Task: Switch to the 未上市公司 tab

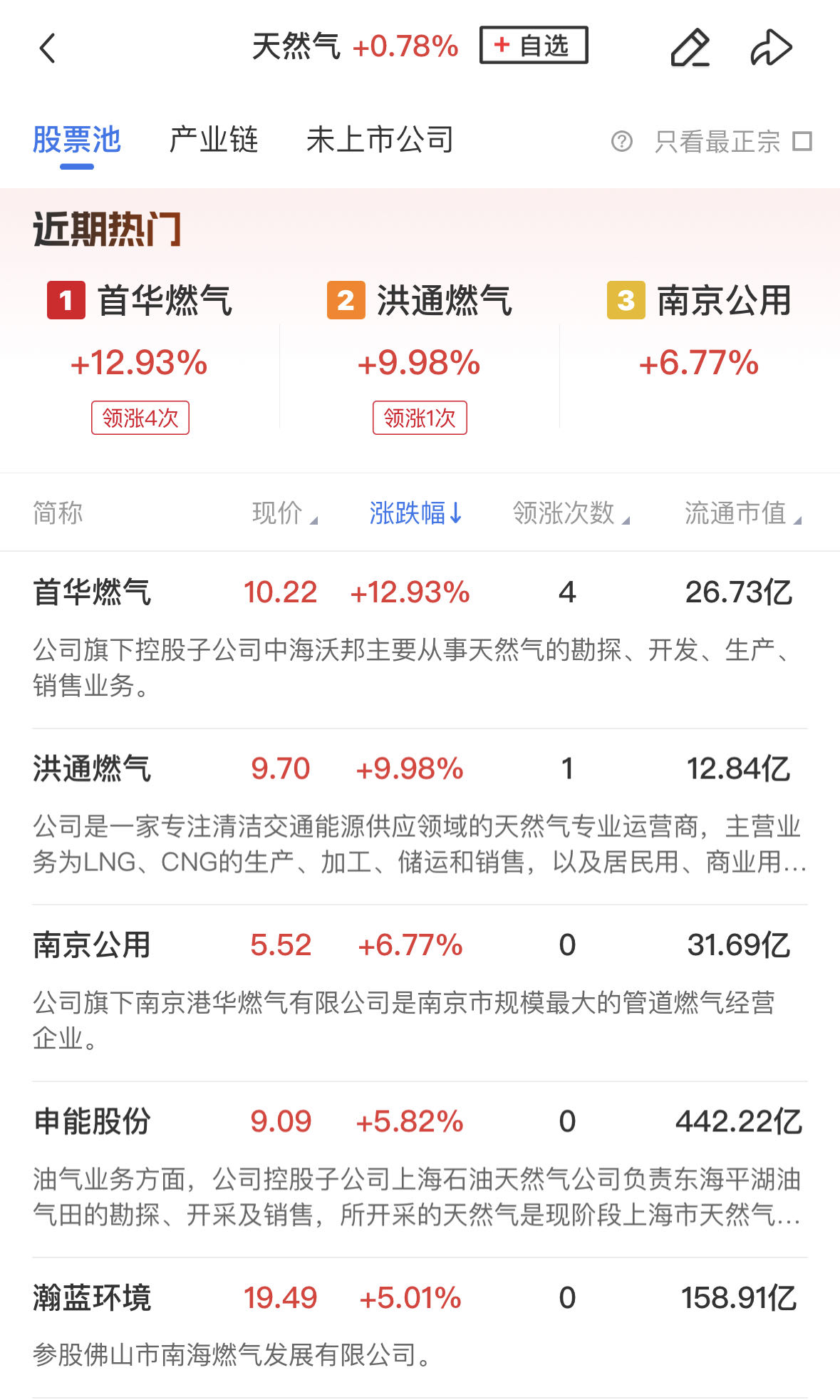Action: pyautogui.click(x=380, y=140)
